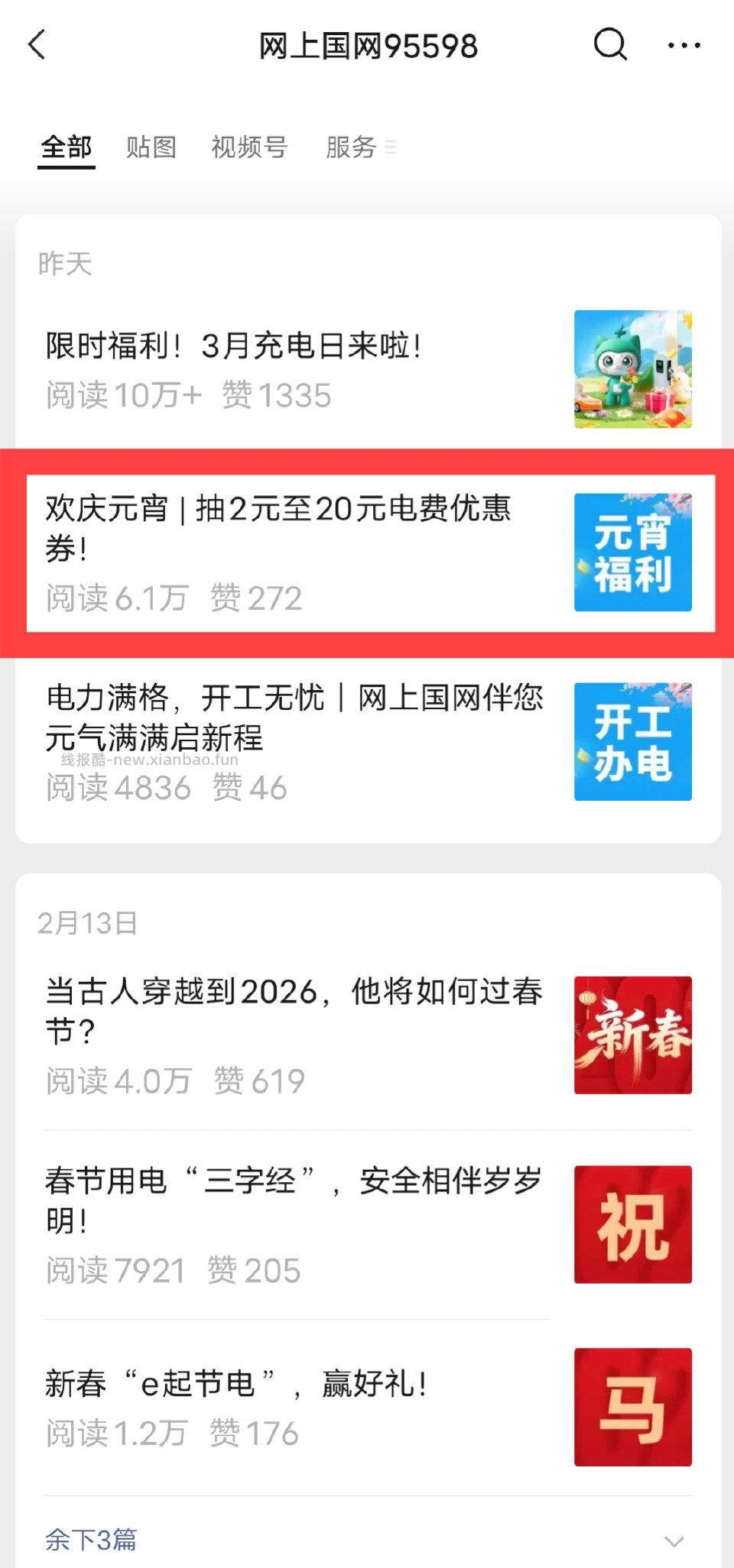Viewport: 734px width, 1568px height.
Task: Click the back arrow icon
Action: tap(37, 44)
